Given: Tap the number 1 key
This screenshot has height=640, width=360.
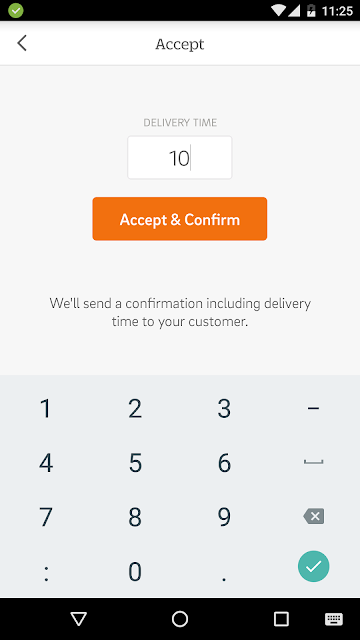Looking at the screenshot, I should pos(46,408).
